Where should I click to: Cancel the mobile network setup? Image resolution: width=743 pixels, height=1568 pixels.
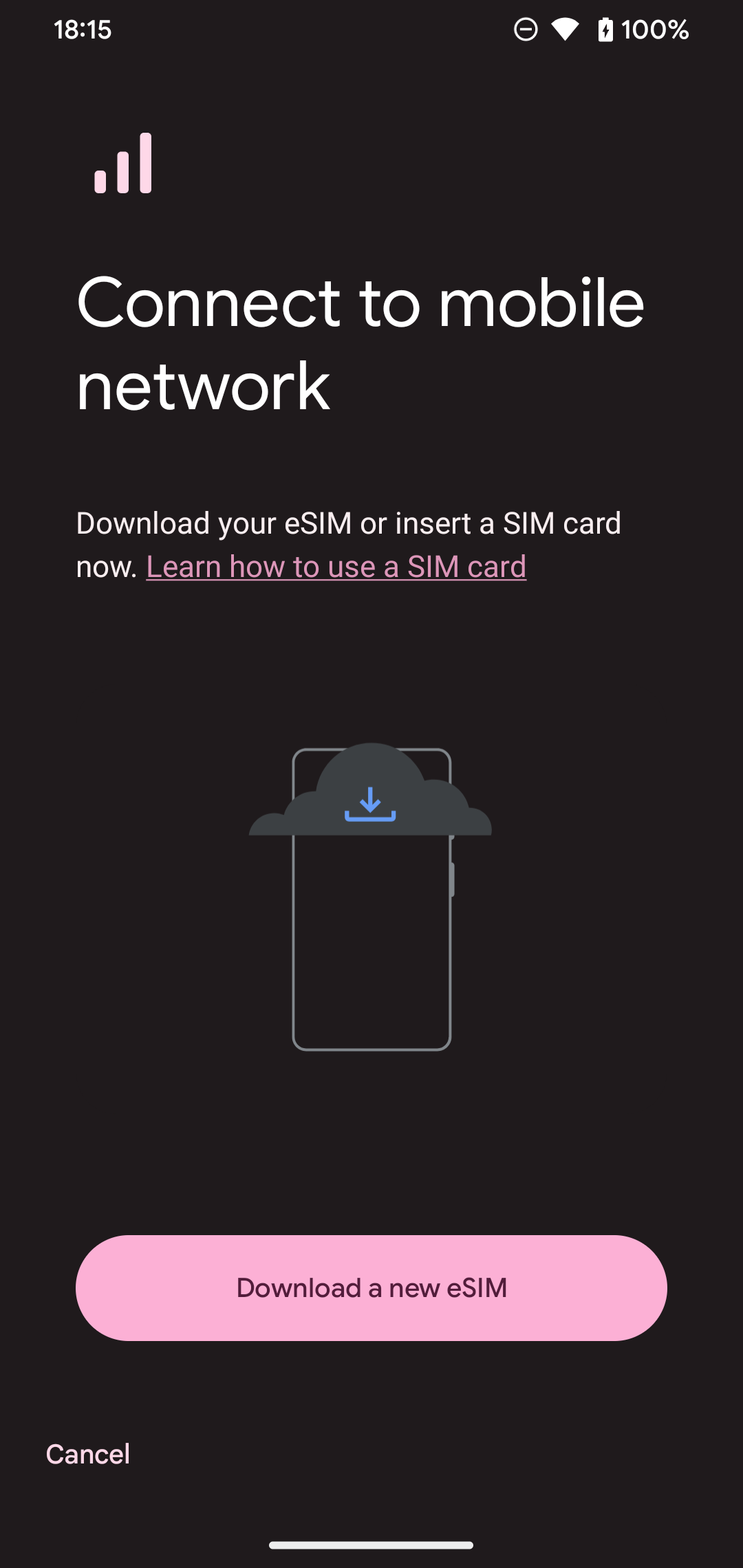point(88,1454)
